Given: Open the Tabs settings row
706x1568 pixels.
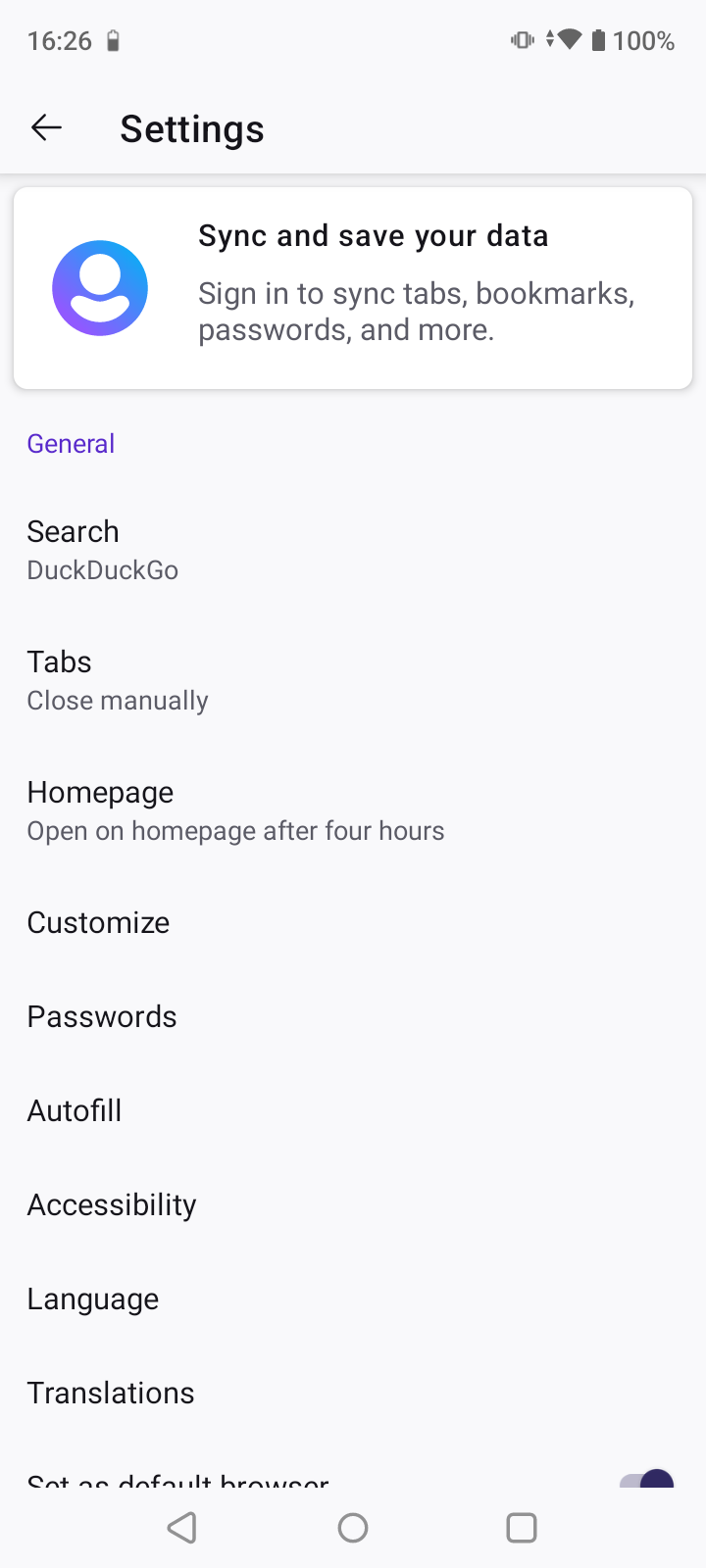Looking at the screenshot, I should tap(353, 680).
